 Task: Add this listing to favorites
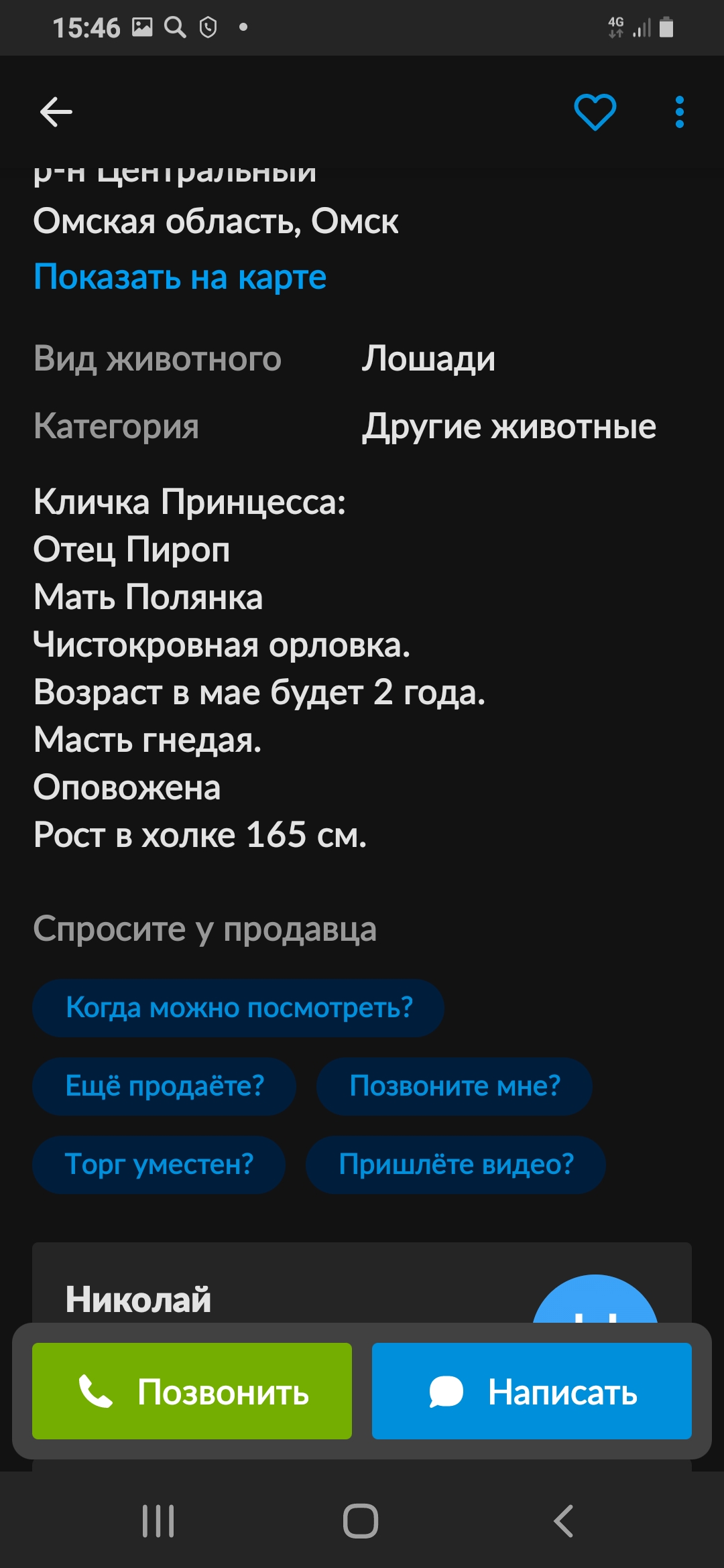[595, 111]
